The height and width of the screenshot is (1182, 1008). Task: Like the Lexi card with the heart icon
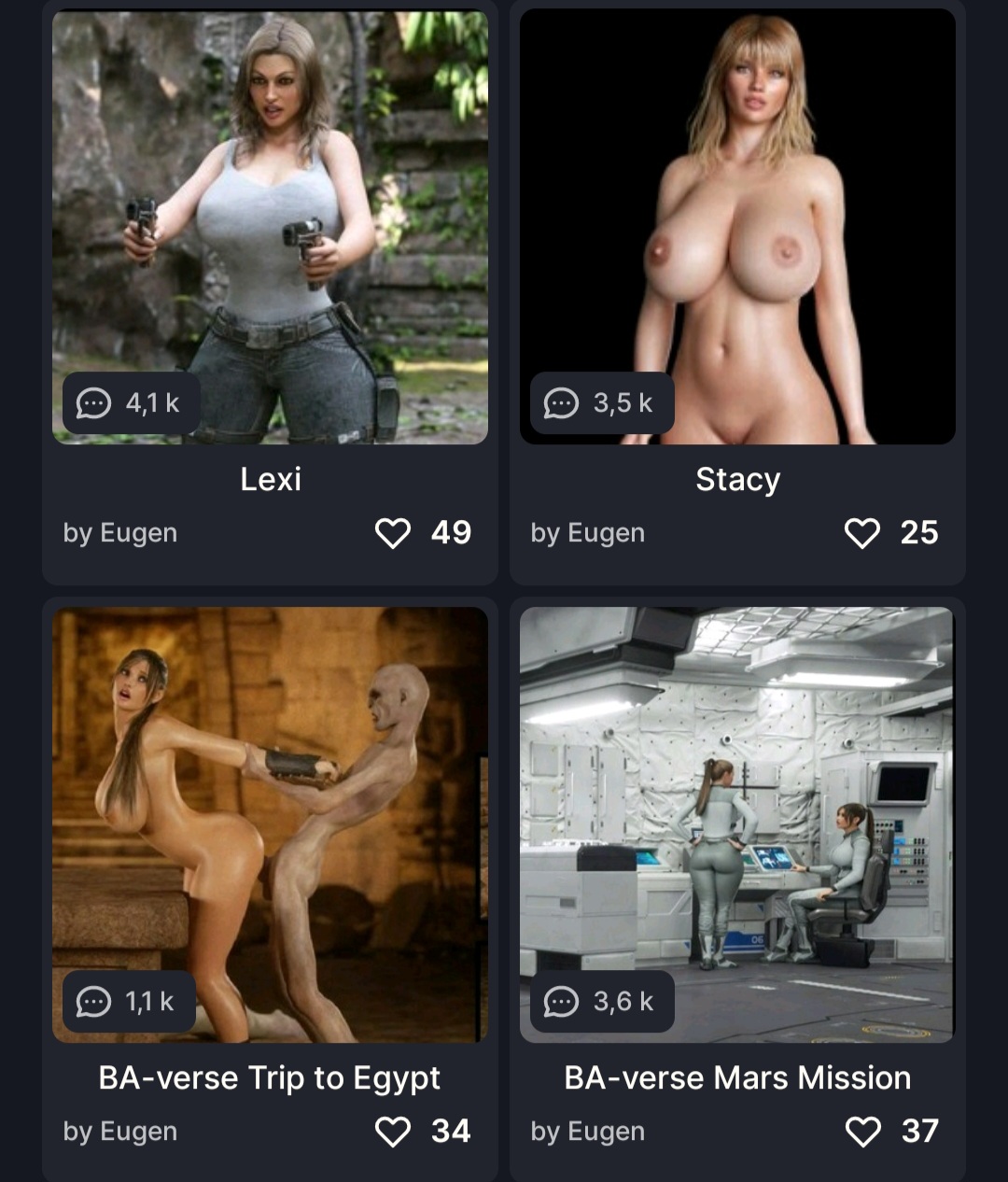tap(393, 533)
